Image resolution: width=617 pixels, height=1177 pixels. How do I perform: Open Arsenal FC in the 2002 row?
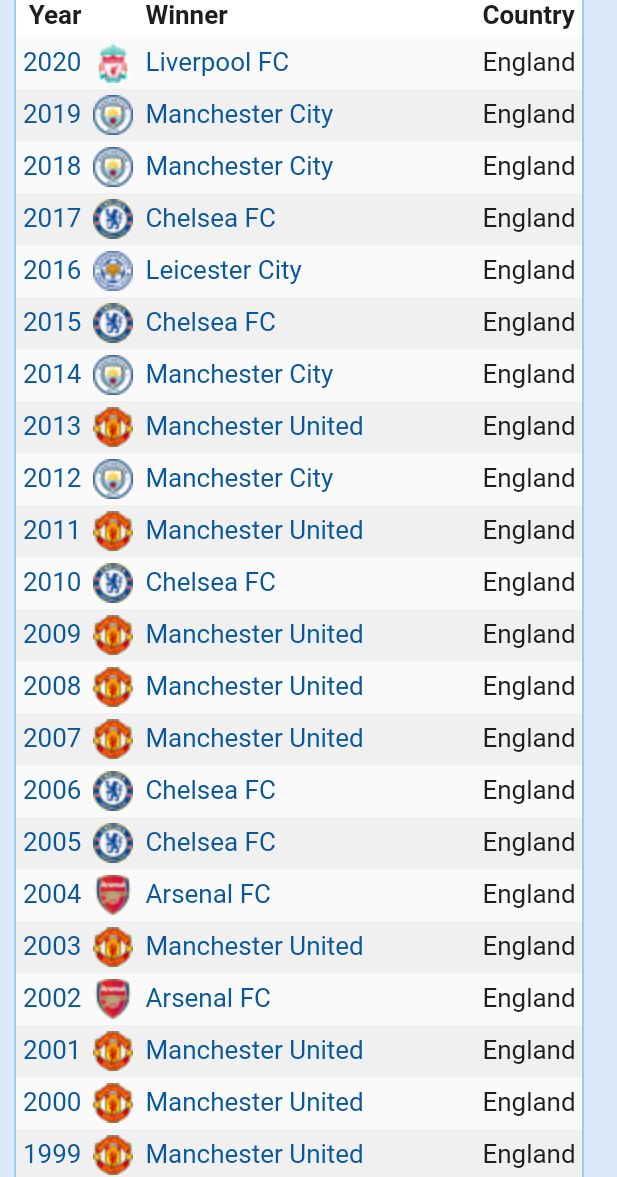pyautogui.click(x=208, y=999)
